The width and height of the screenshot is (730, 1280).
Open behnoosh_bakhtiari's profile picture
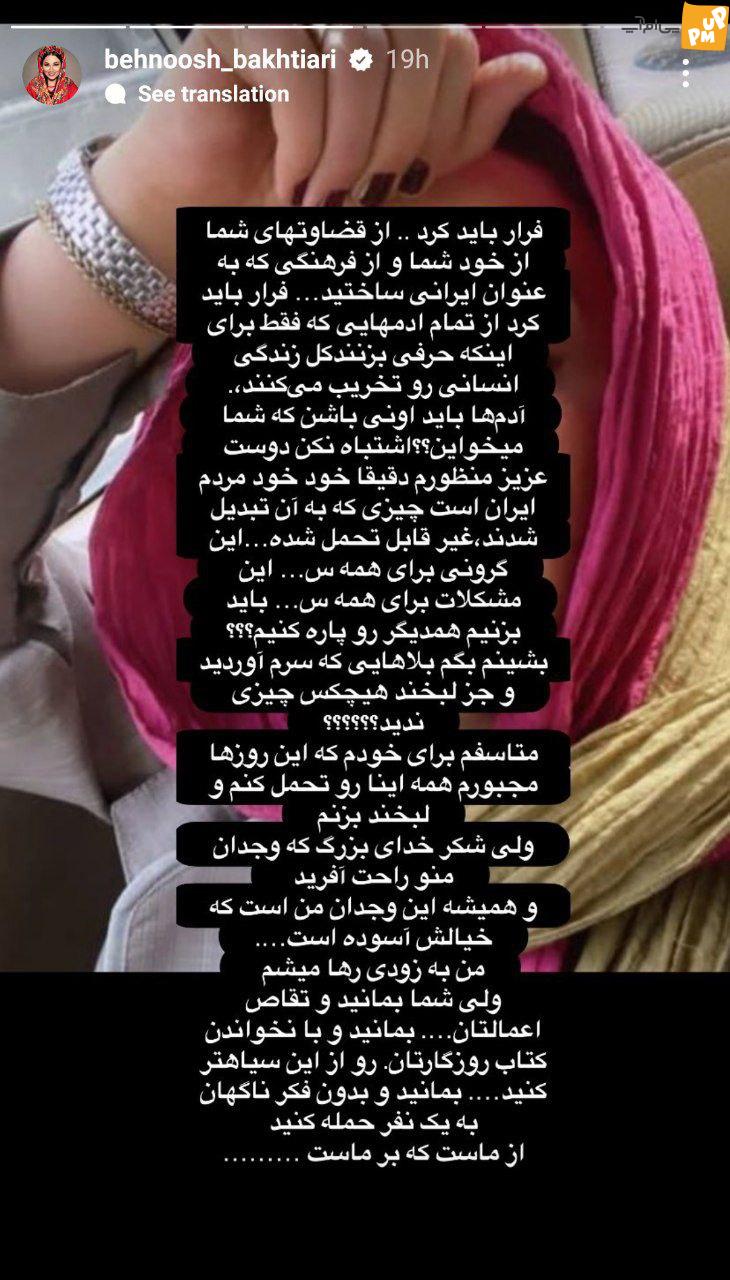(52, 75)
